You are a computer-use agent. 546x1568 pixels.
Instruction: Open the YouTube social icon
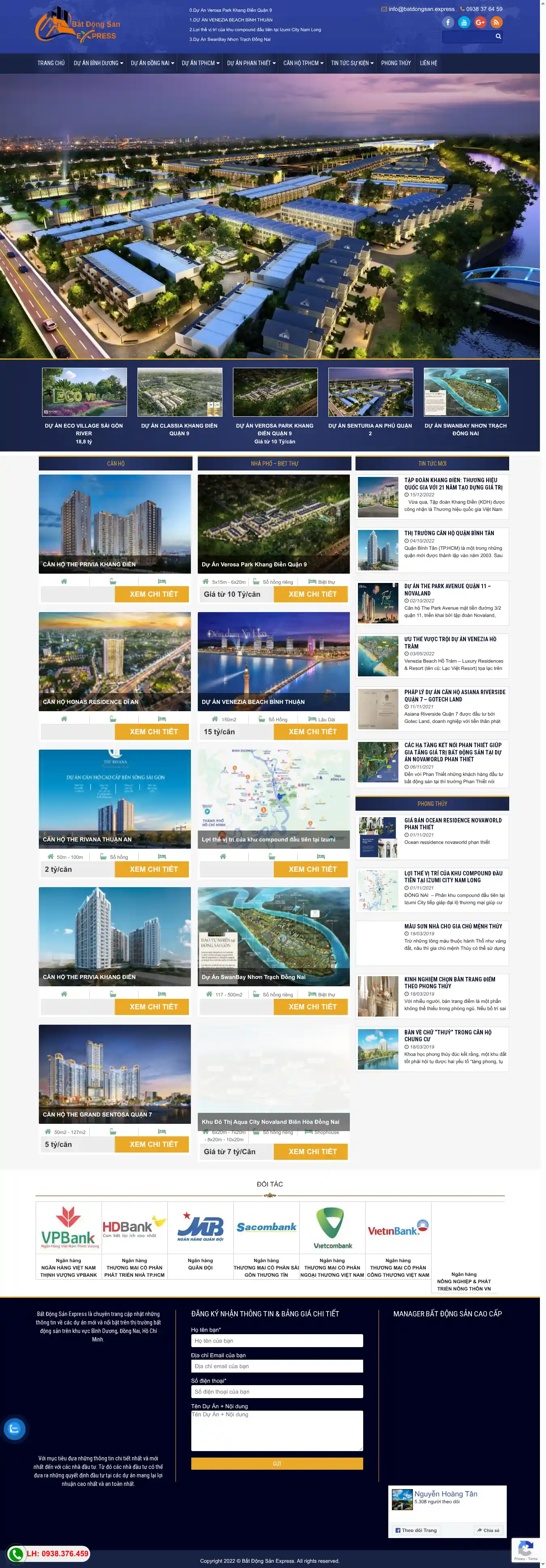pos(464,23)
